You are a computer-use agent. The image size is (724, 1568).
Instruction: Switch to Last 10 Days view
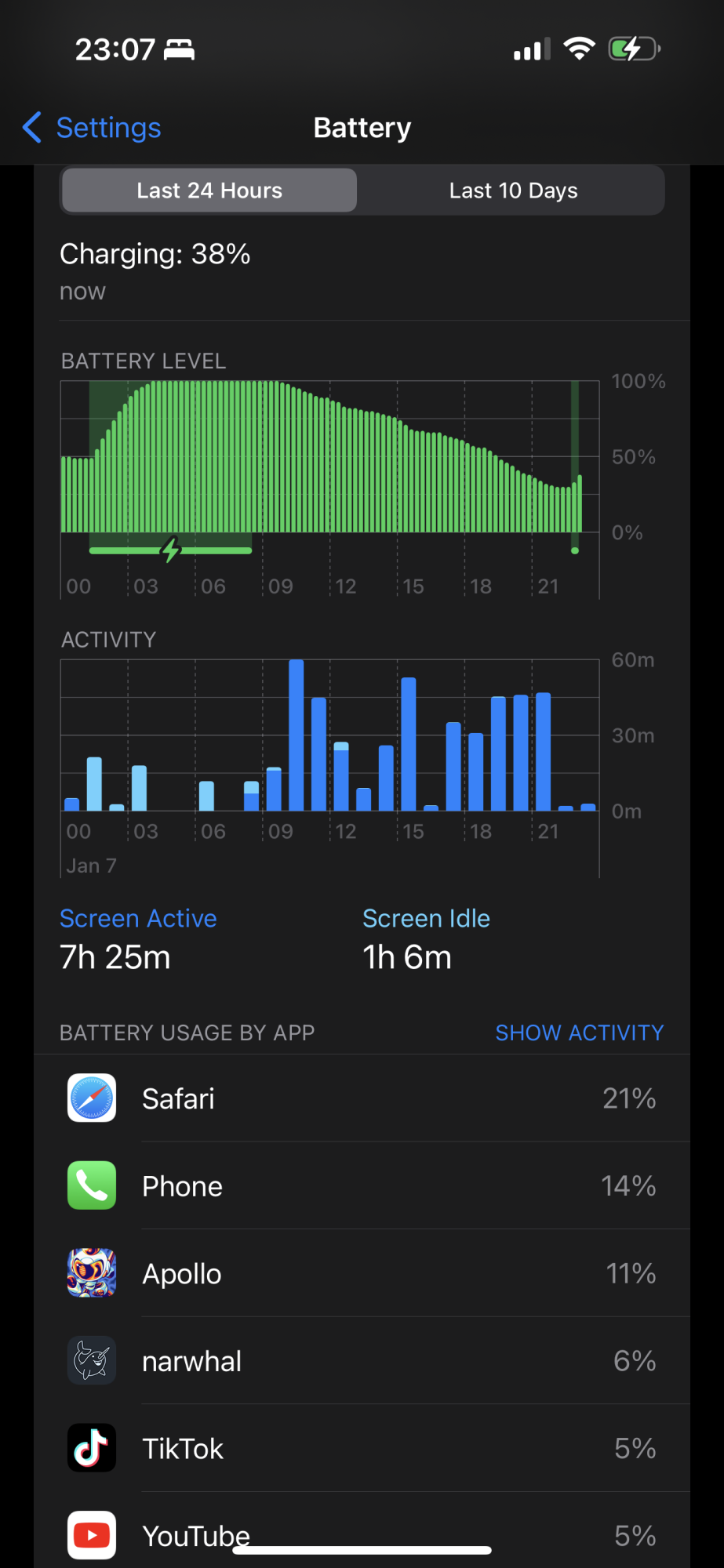513,191
